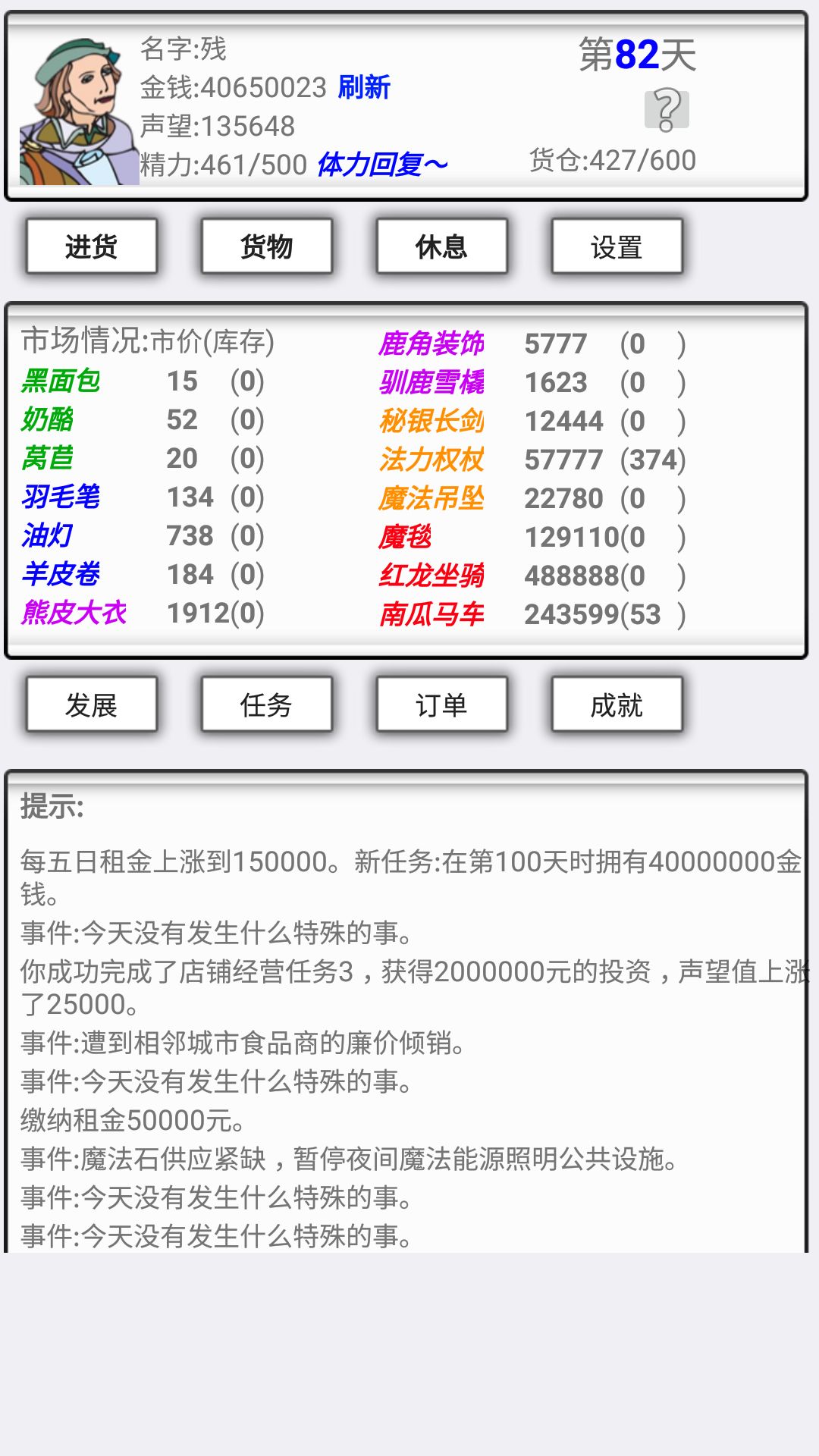
Task: Open the 发展 development menu
Action: click(x=92, y=704)
